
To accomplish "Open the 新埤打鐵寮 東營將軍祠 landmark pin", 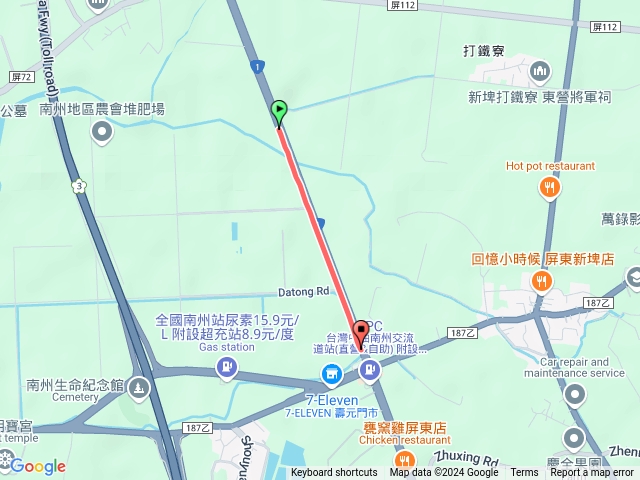I will (540, 71).
